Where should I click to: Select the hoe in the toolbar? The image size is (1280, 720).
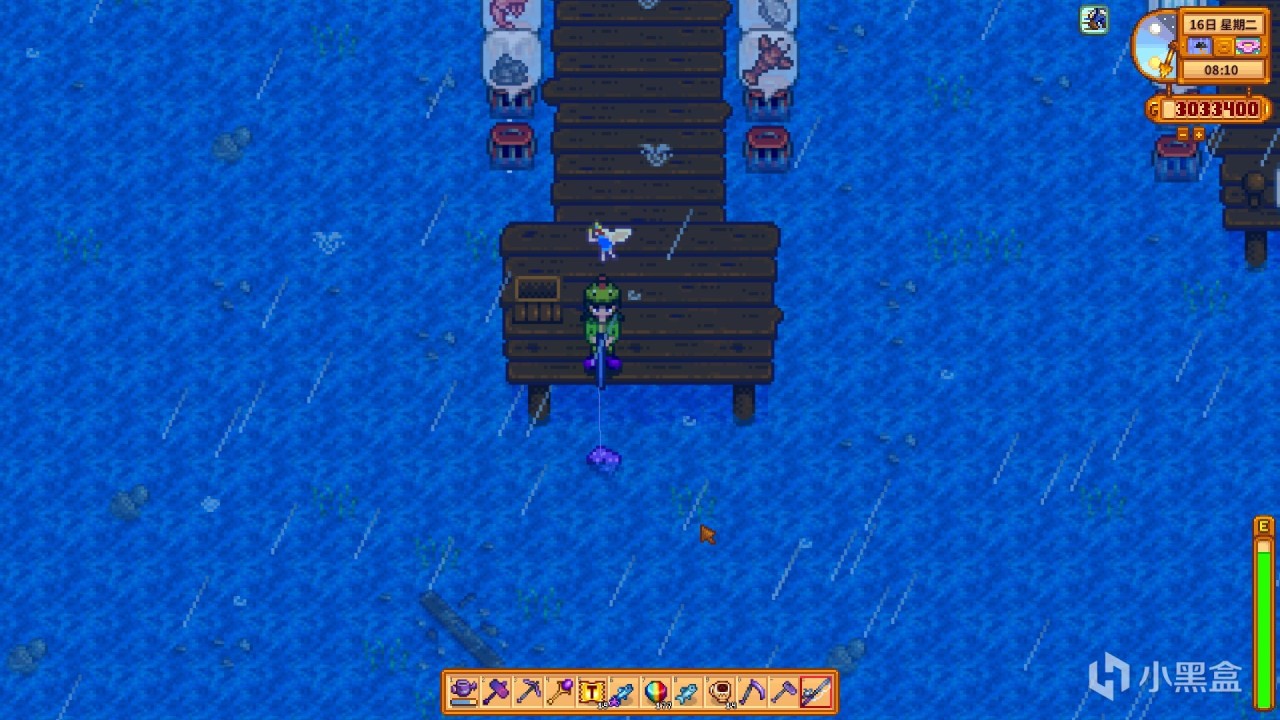[783, 691]
